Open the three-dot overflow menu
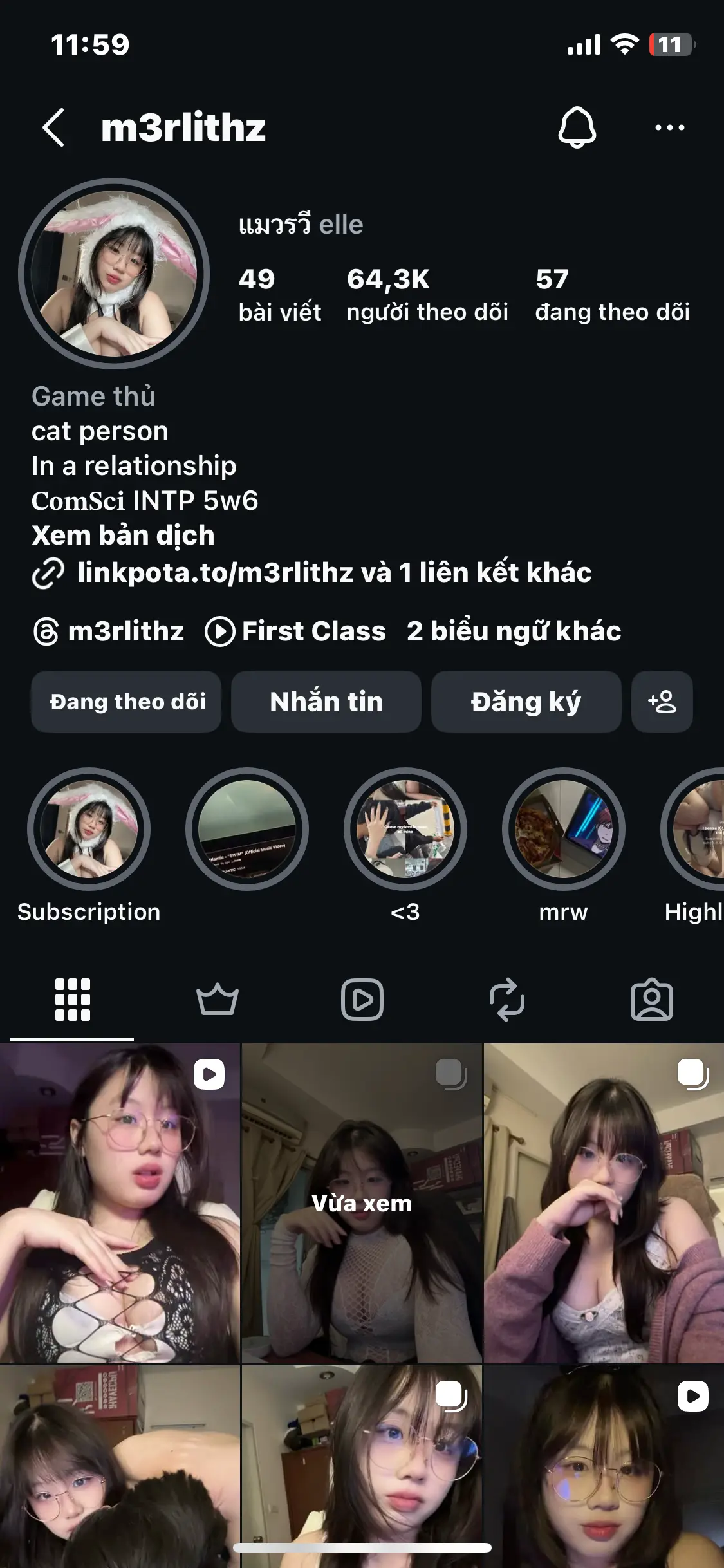The image size is (724, 1568). (669, 127)
